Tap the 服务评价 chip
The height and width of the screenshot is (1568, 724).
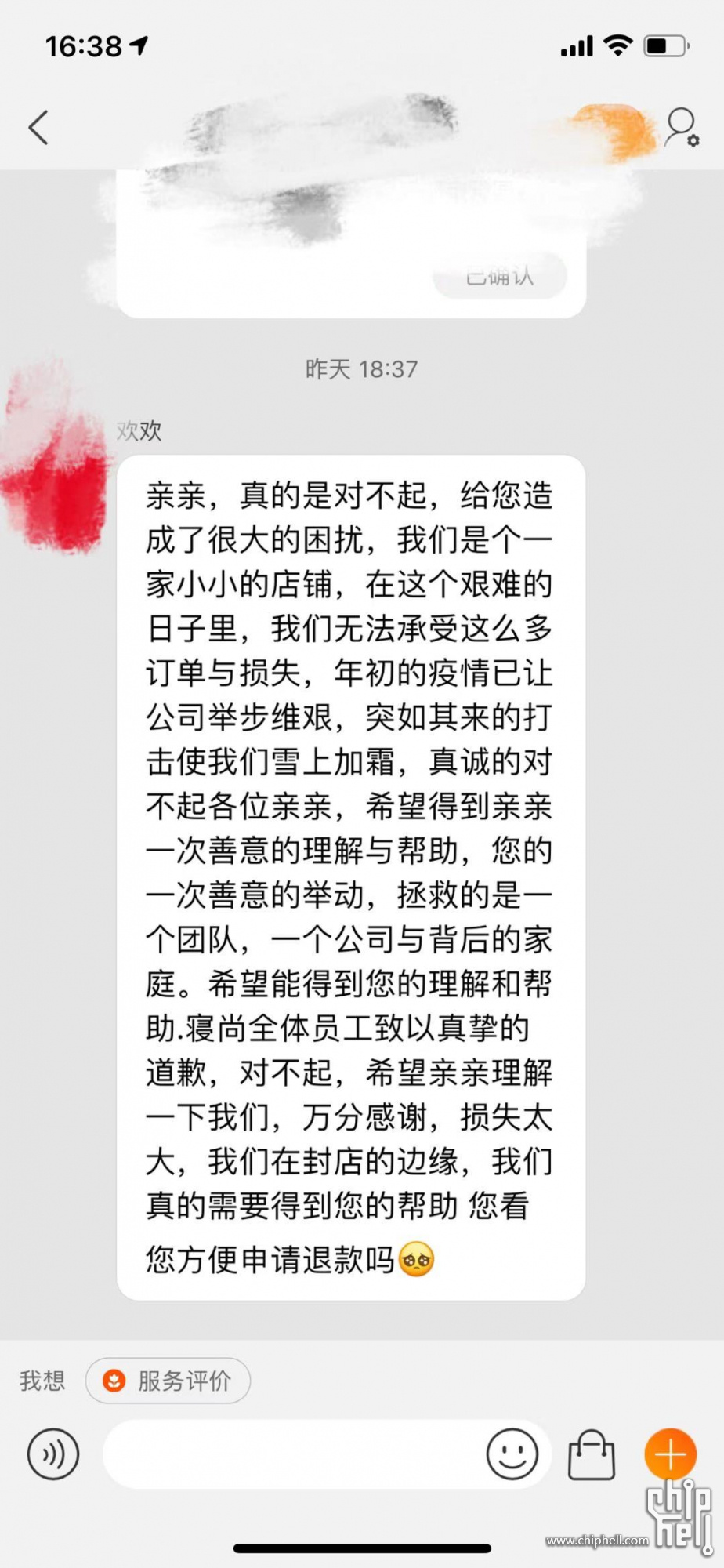[168, 1381]
